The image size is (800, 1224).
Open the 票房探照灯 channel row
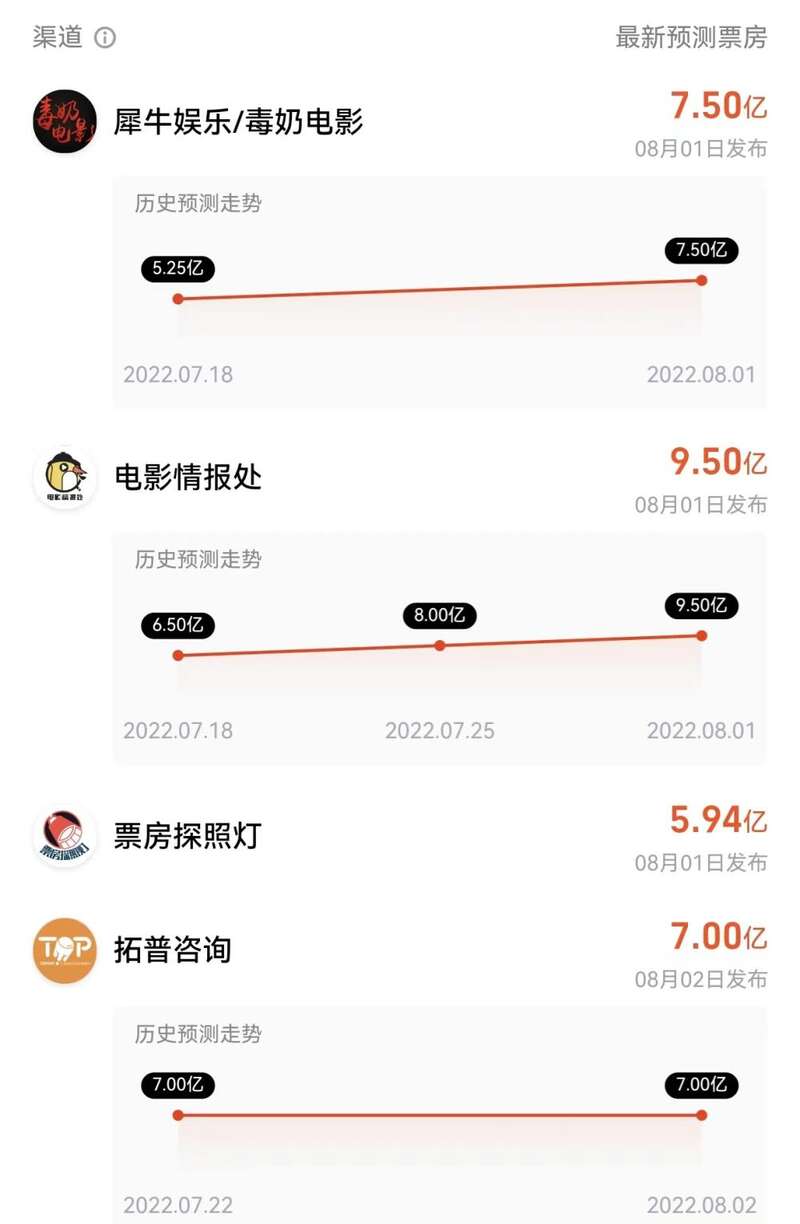[x=188, y=835]
